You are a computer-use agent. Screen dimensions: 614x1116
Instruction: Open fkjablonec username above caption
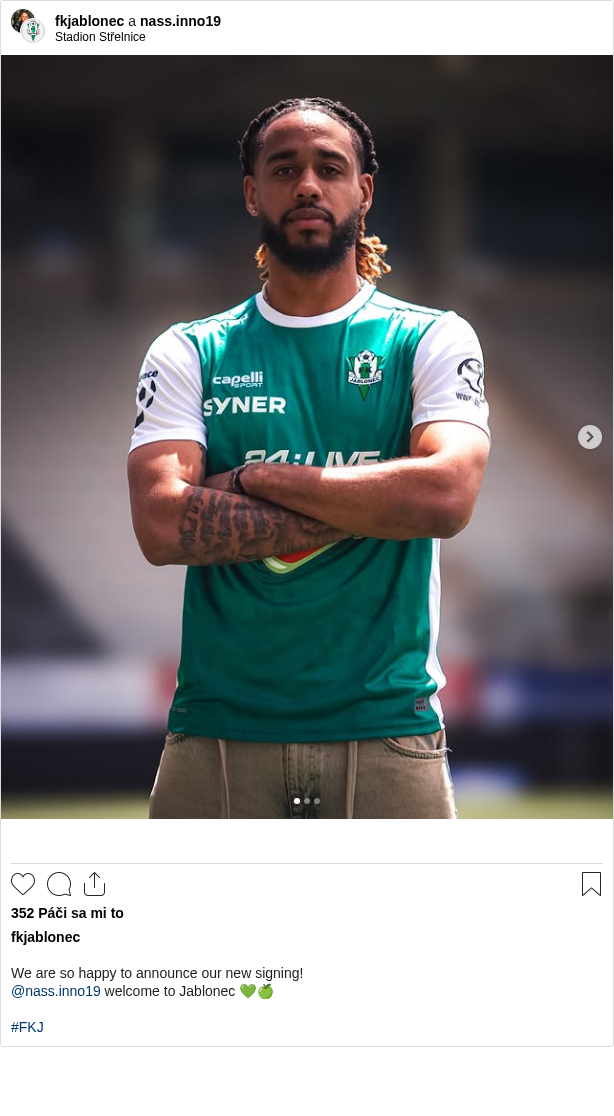click(x=45, y=937)
